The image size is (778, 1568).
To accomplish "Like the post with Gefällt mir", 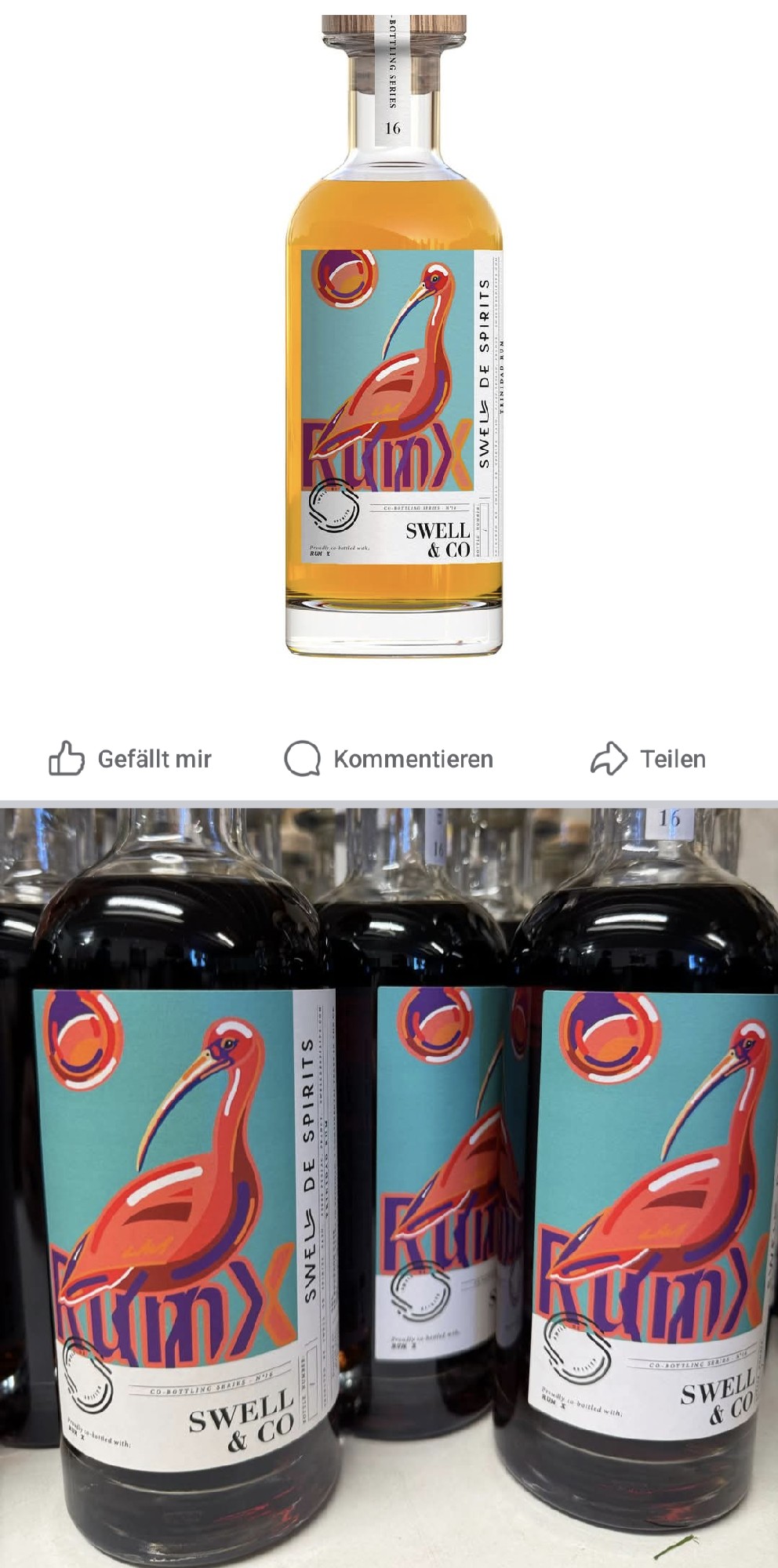I will click(130, 759).
